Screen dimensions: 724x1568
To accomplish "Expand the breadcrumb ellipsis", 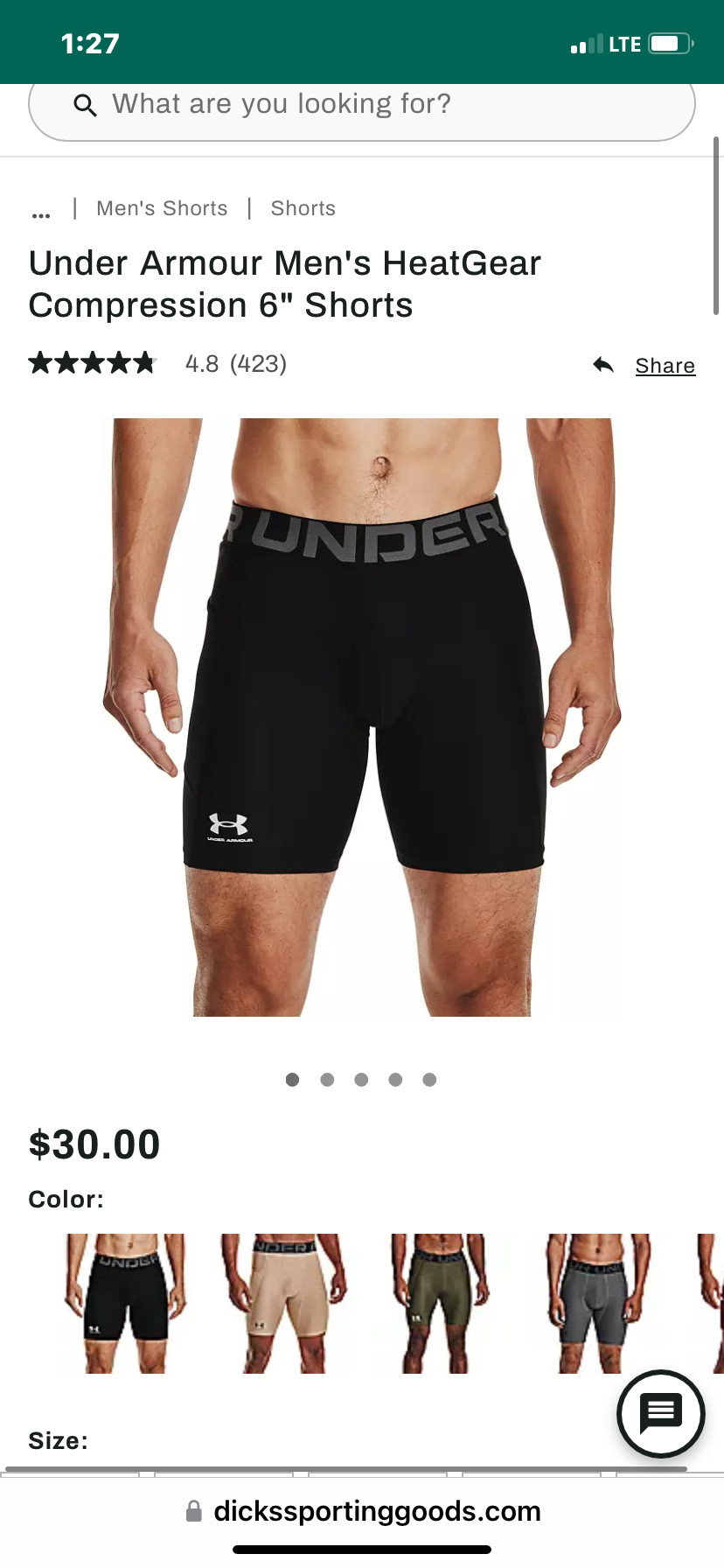I will [41, 210].
